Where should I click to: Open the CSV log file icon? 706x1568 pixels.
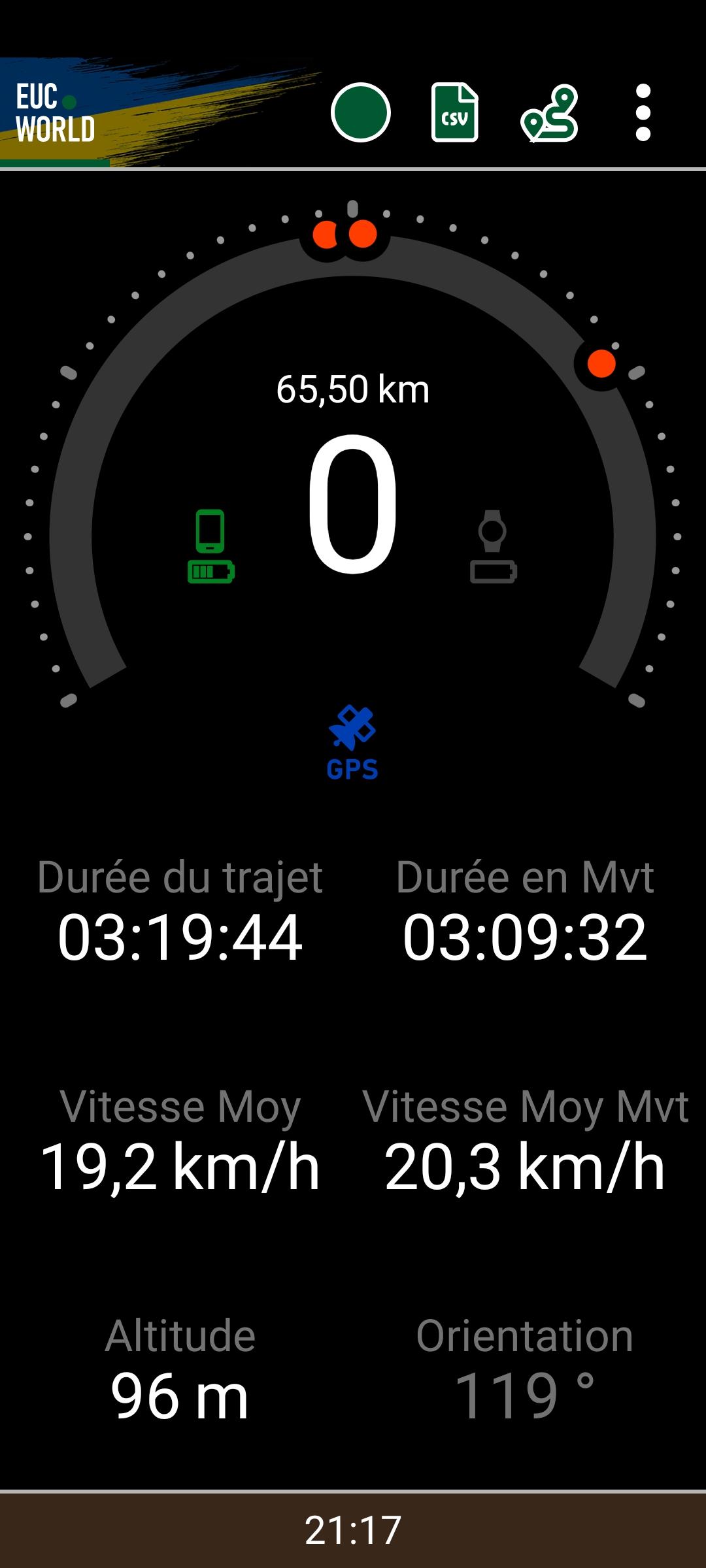coord(455,112)
